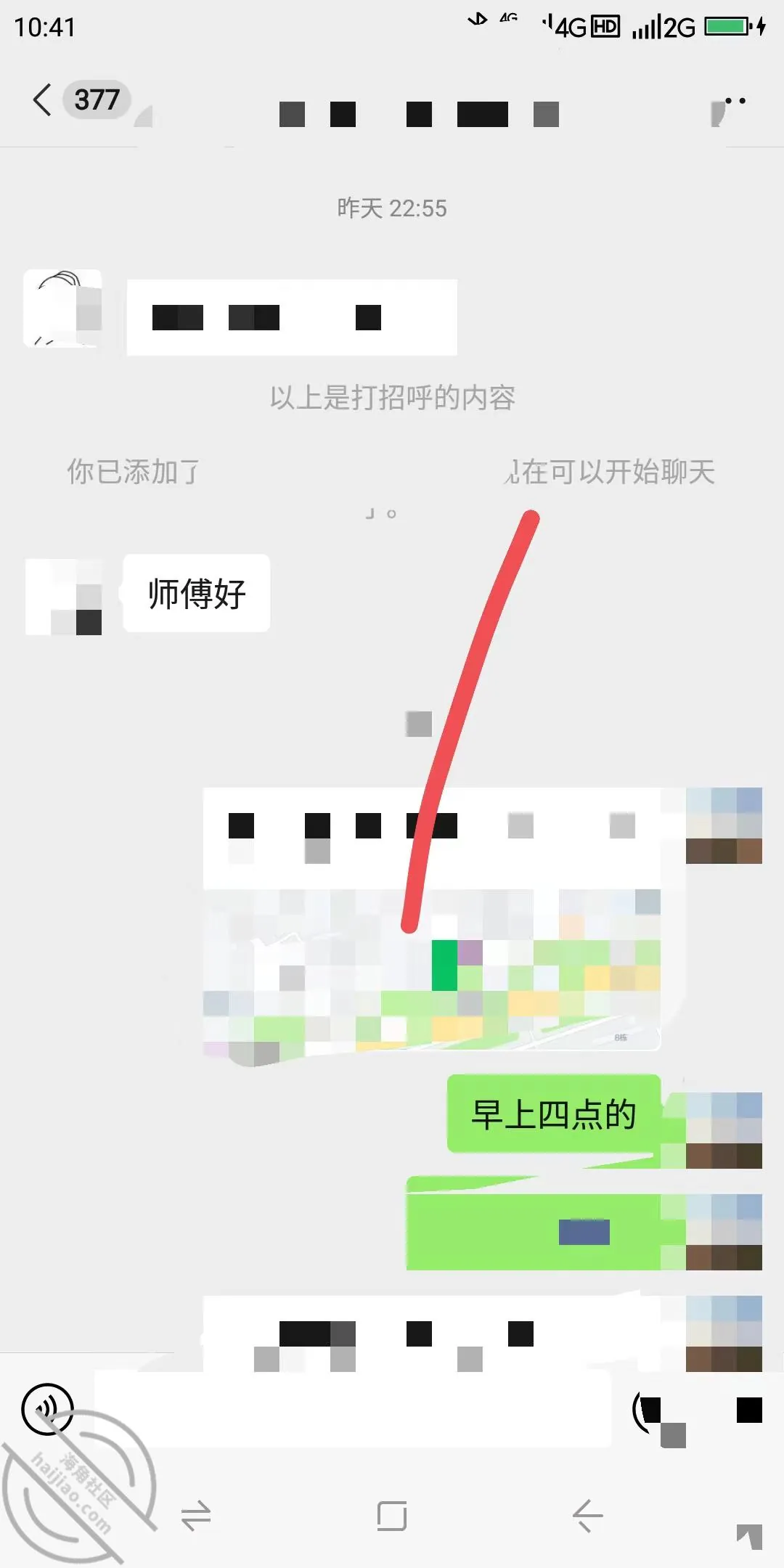Tap the system home button
The image size is (784, 1568).
[x=392, y=1516]
